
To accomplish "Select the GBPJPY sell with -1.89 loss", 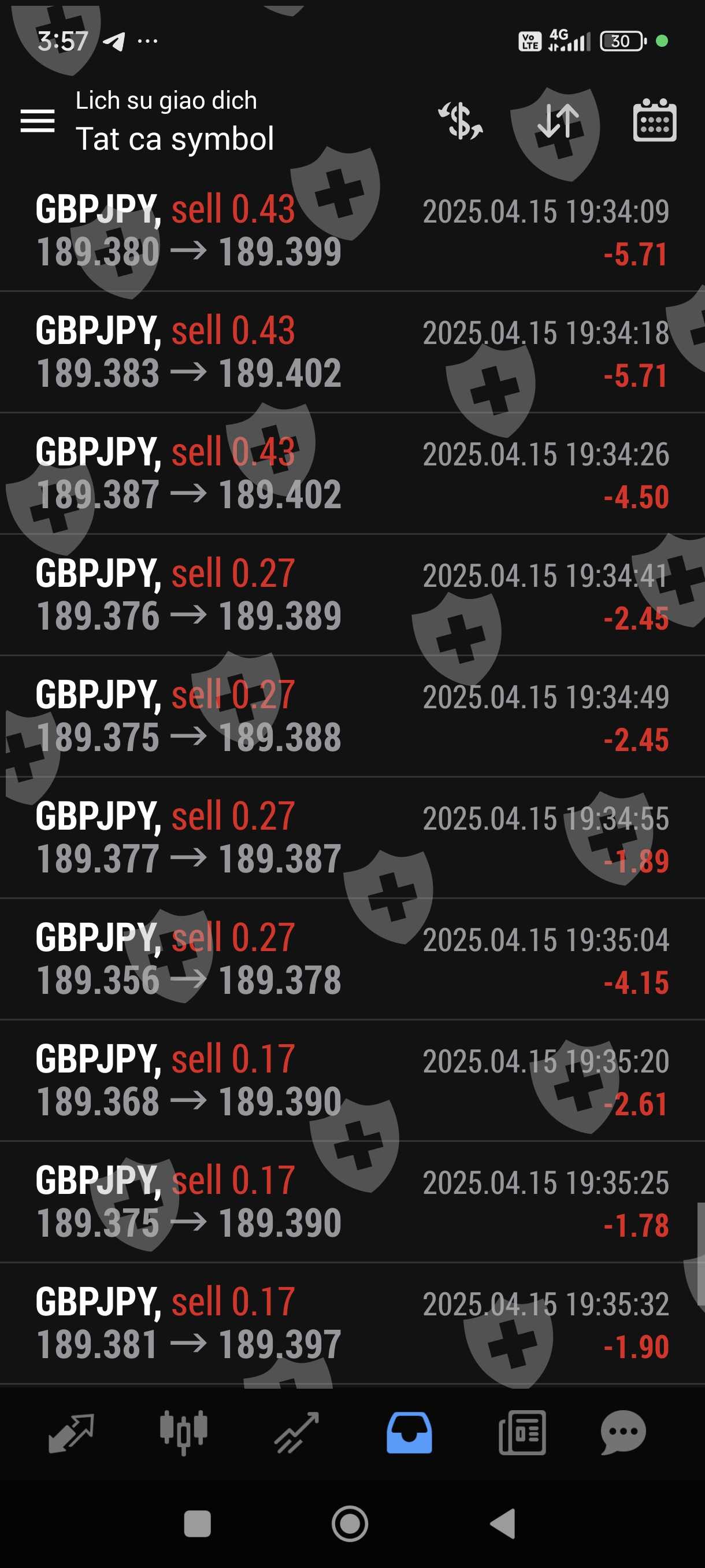I will point(352,838).
